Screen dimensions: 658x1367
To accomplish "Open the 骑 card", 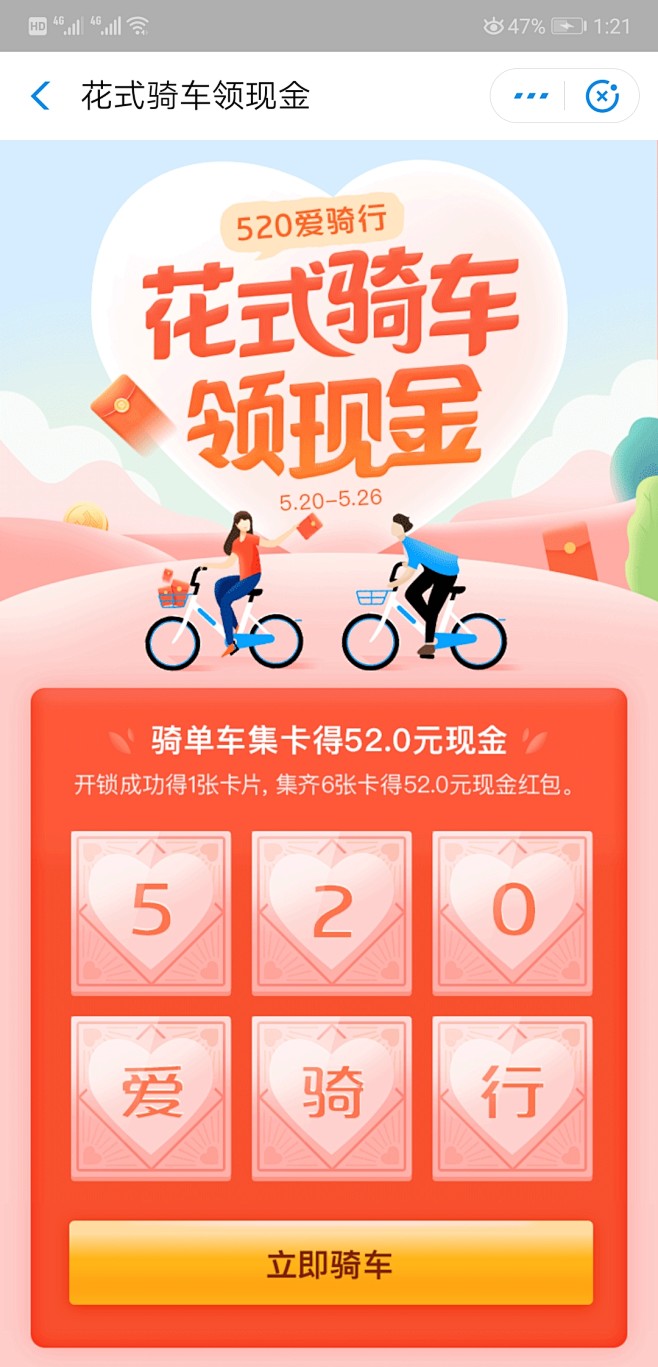I will pos(331,1098).
